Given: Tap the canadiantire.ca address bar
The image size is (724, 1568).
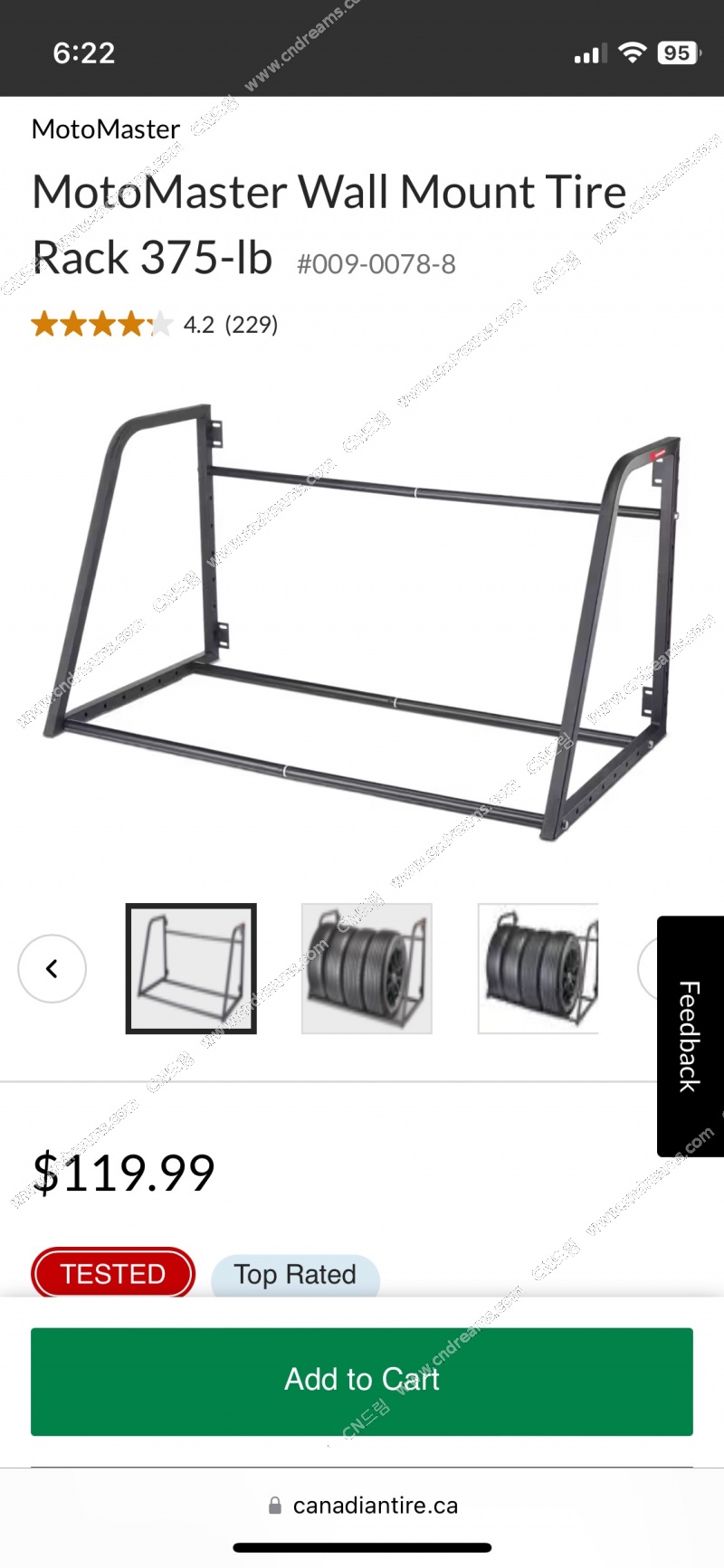Looking at the screenshot, I should click(x=363, y=1505).
